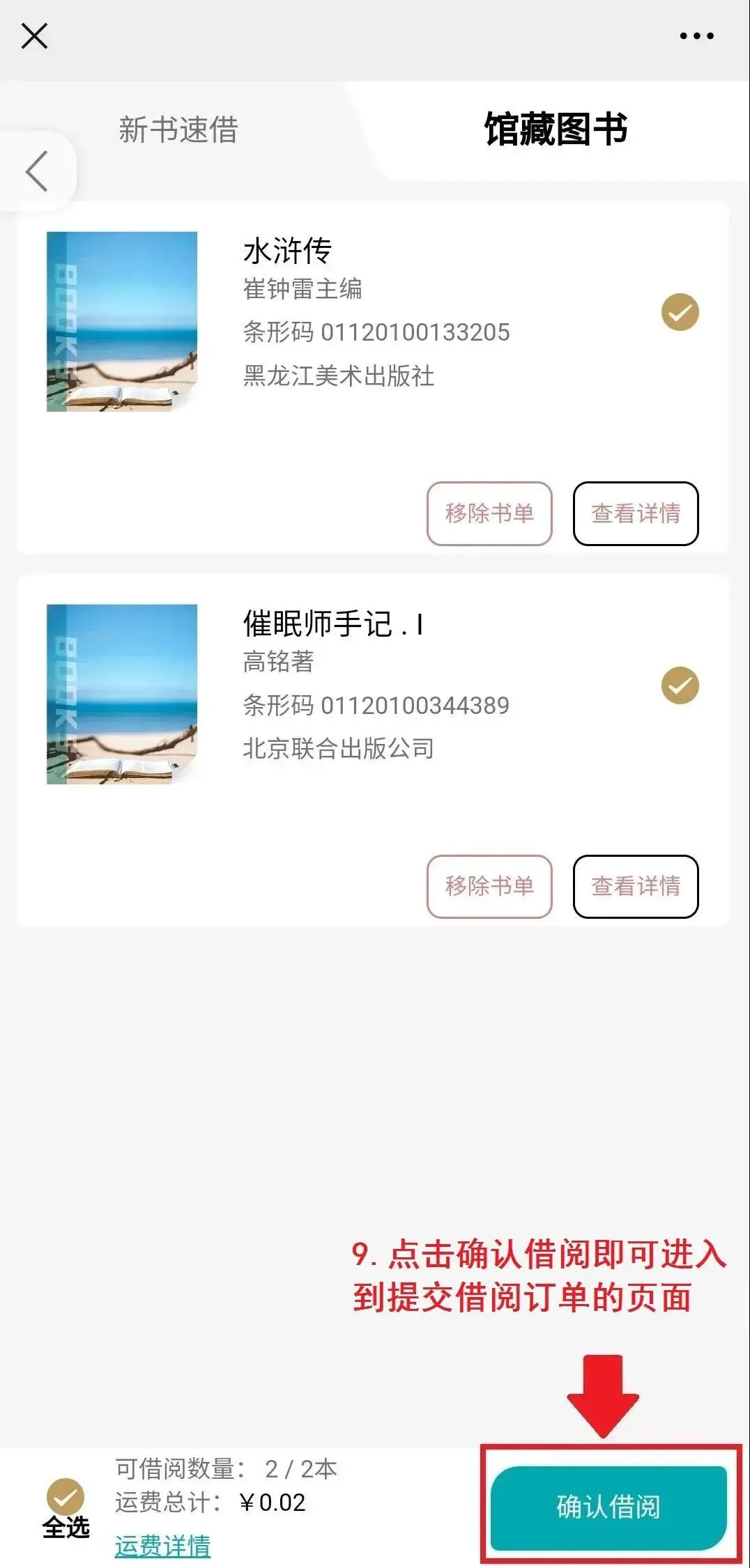Uncheck the book 水浒传
Viewport: 750px width, 1568px height.
click(680, 312)
